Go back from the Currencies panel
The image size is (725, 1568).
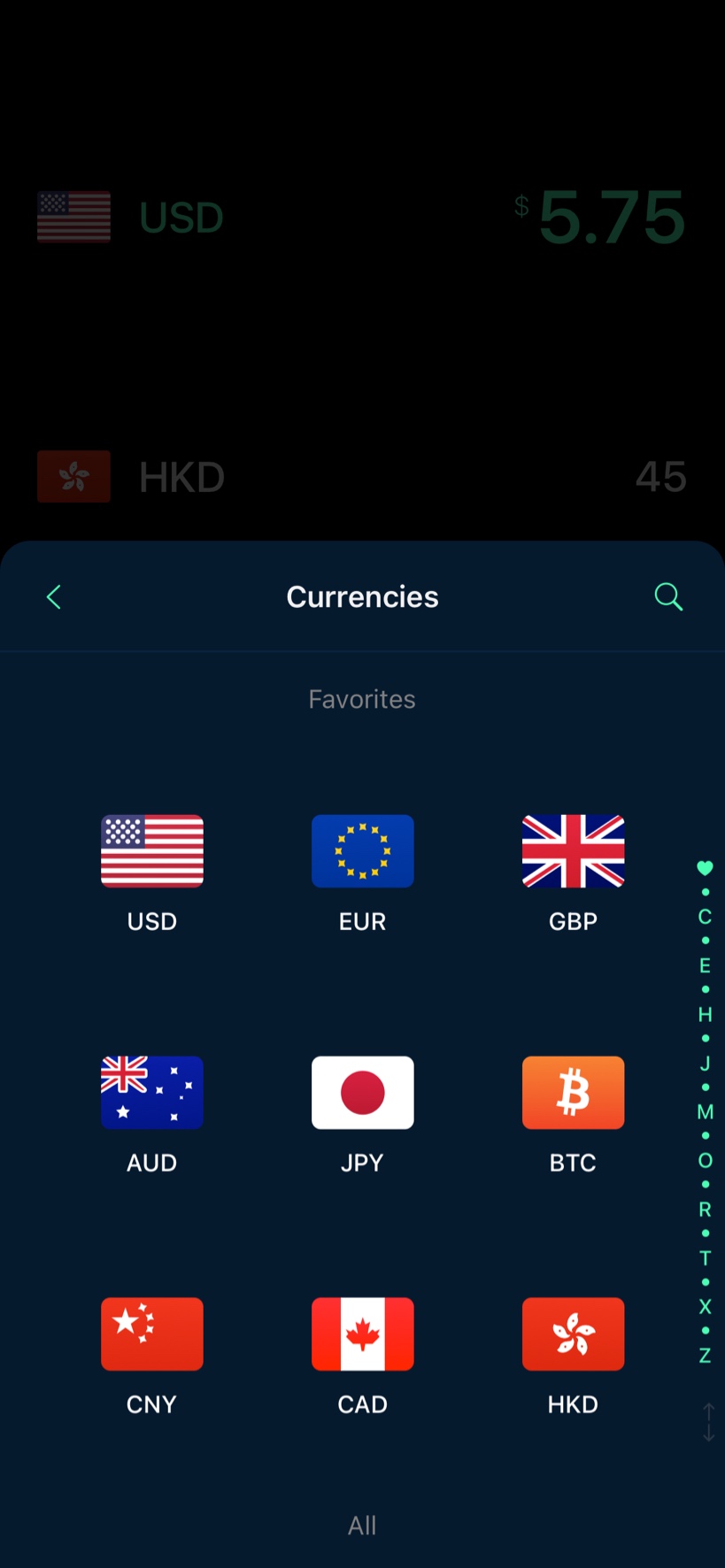[54, 597]
